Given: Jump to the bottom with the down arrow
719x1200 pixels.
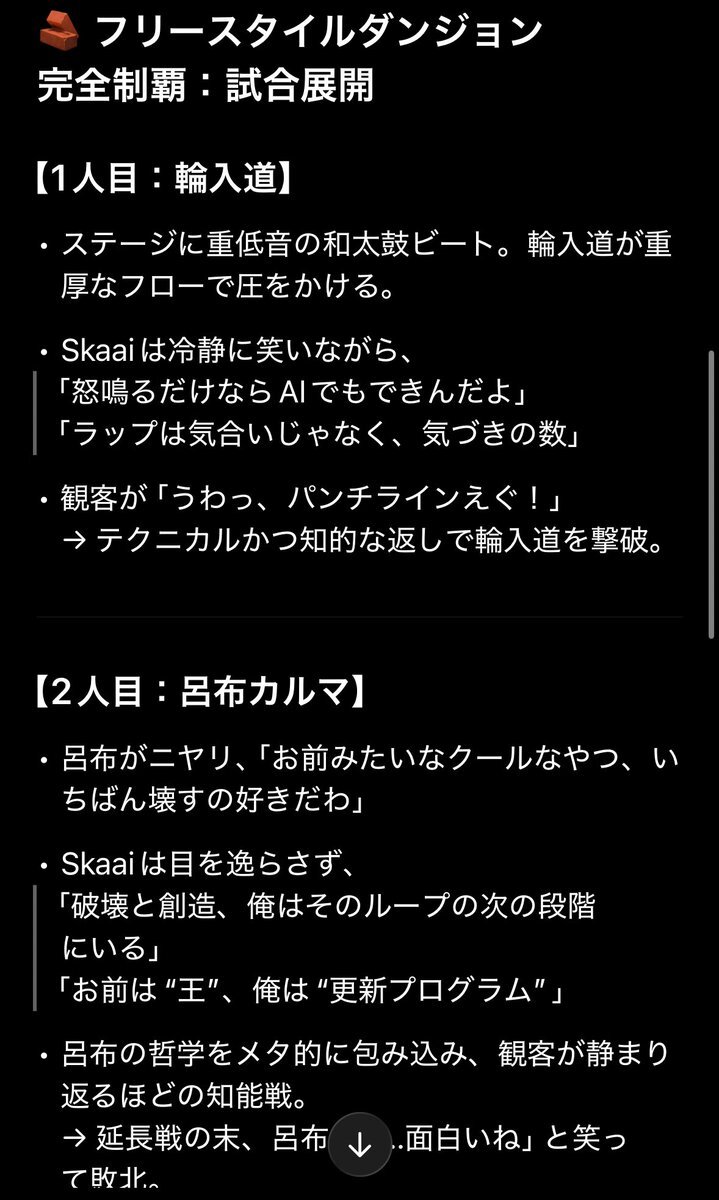Looking at the screenshot, I should click(359, 1145).
